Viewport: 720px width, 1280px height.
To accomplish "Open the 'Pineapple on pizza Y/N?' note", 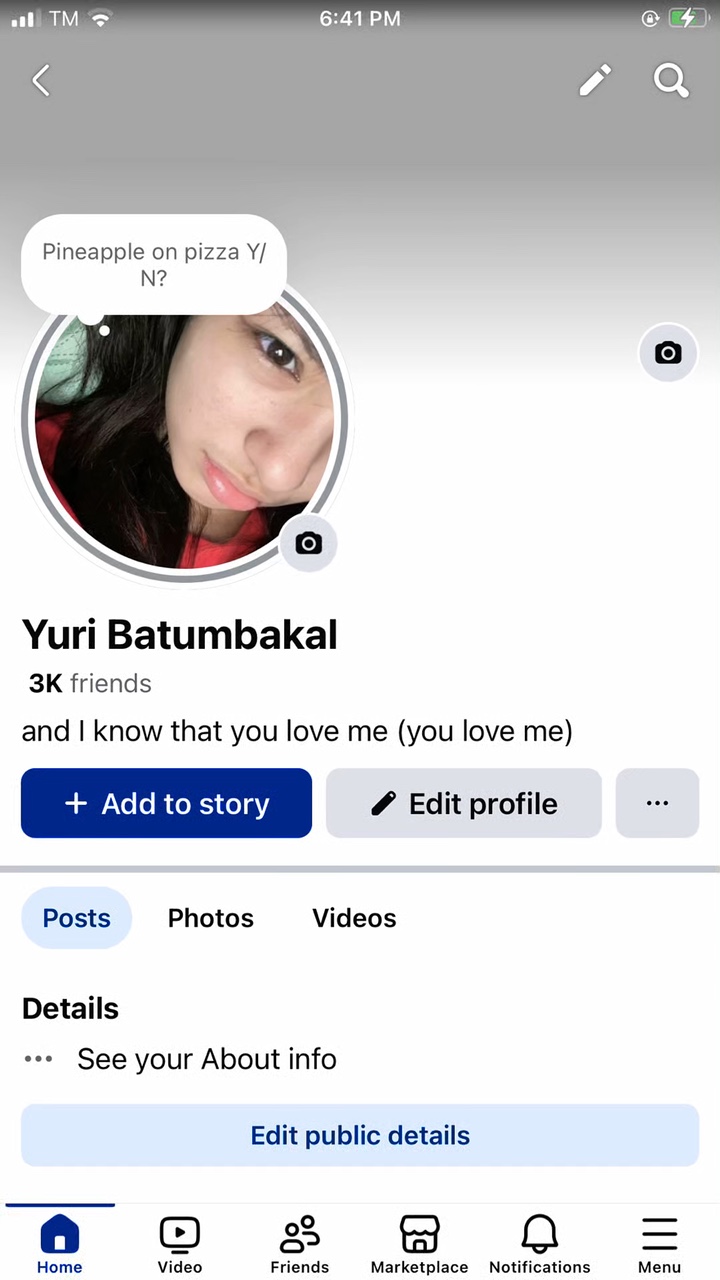I will 154,265.
